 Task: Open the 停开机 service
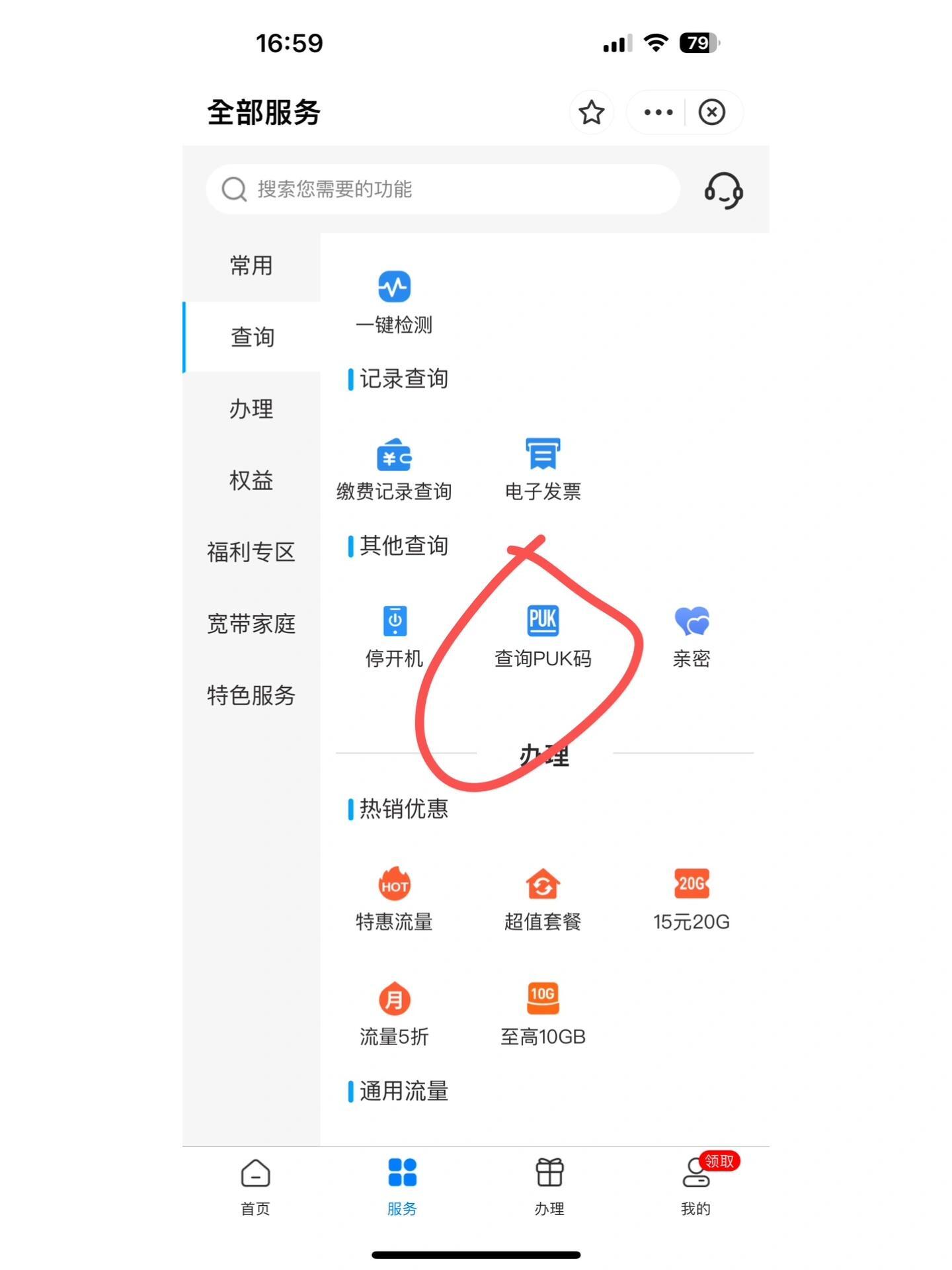(394, 635)
